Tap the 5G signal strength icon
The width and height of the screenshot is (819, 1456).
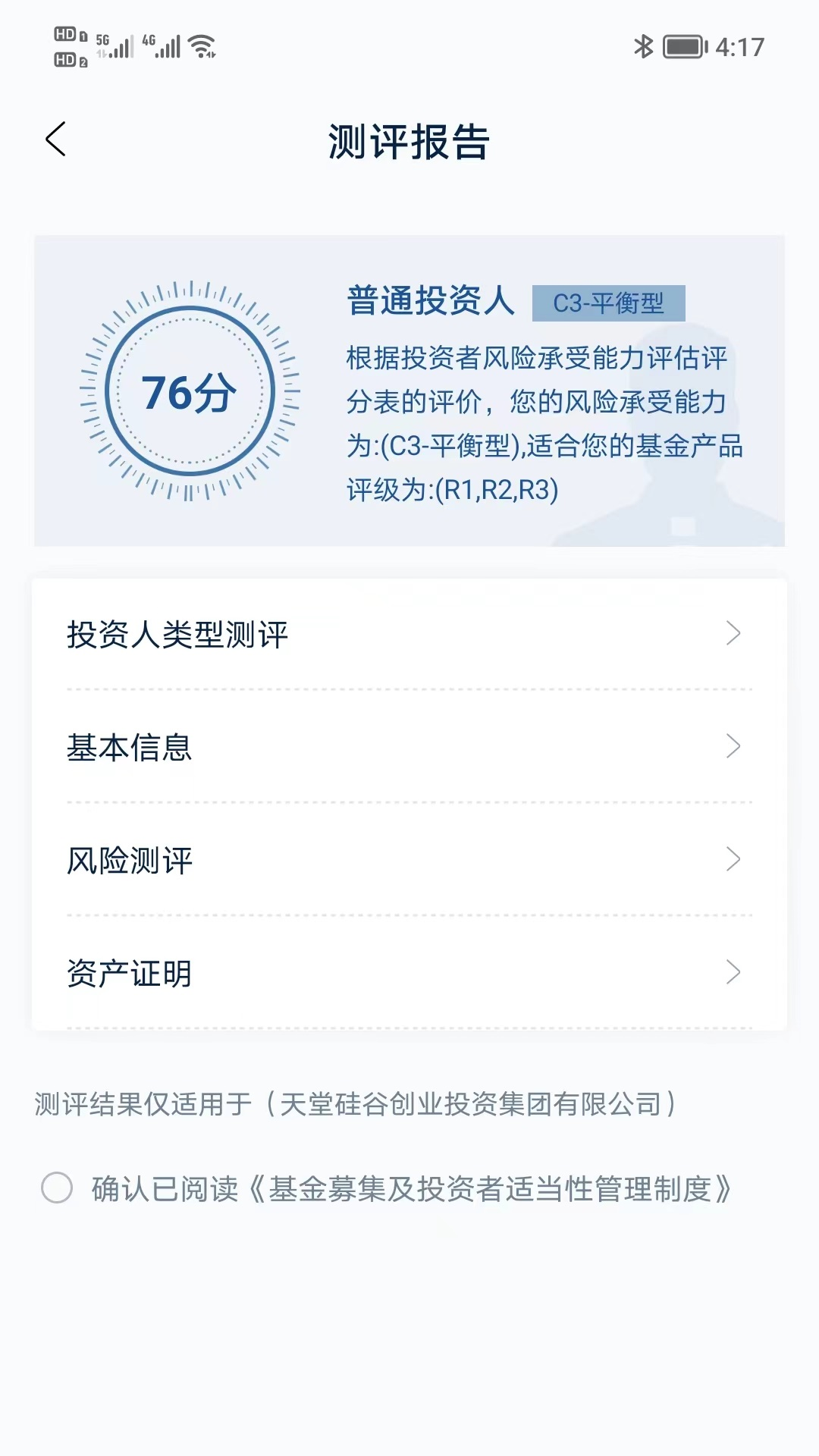point(115,45)
